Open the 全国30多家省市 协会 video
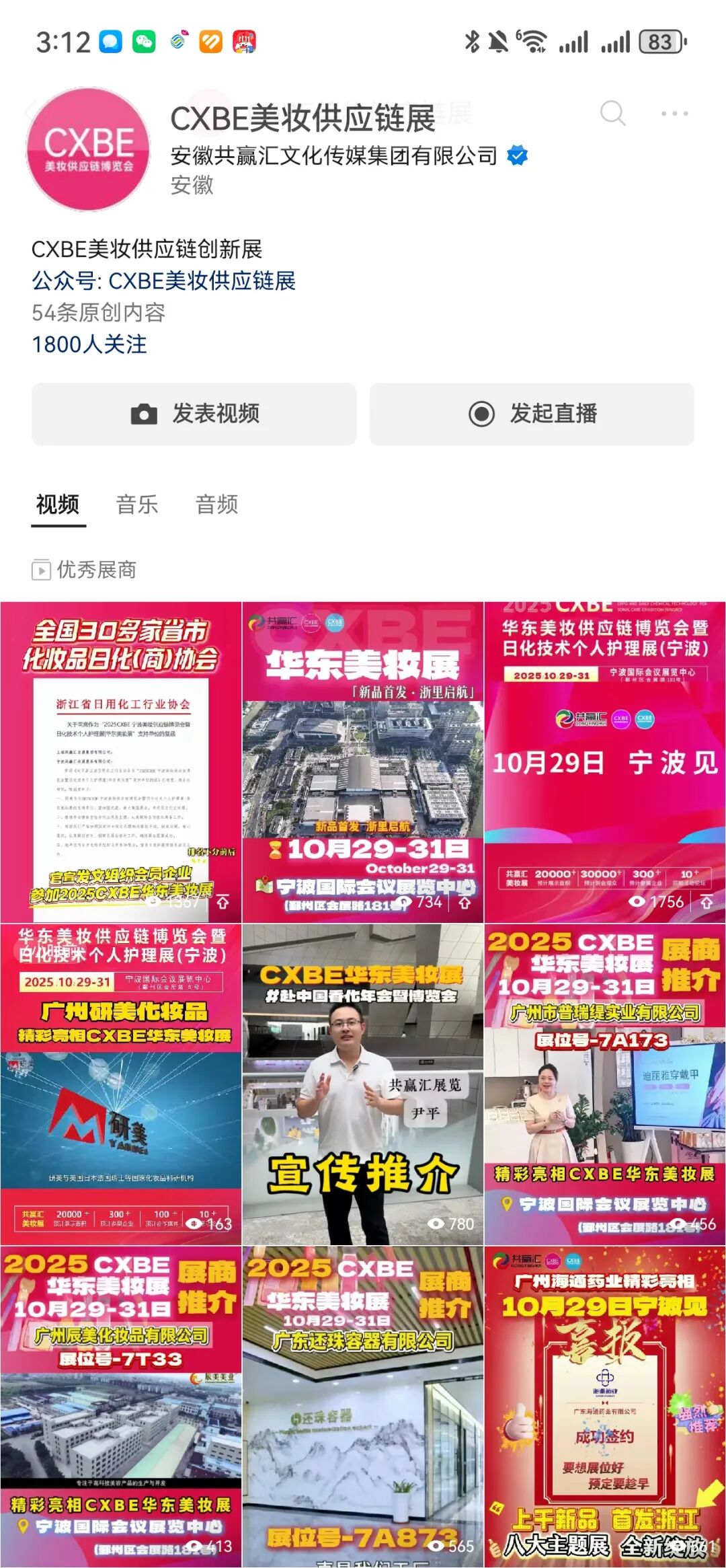The height and width of the screenshot is (1568, 726). 121,762
